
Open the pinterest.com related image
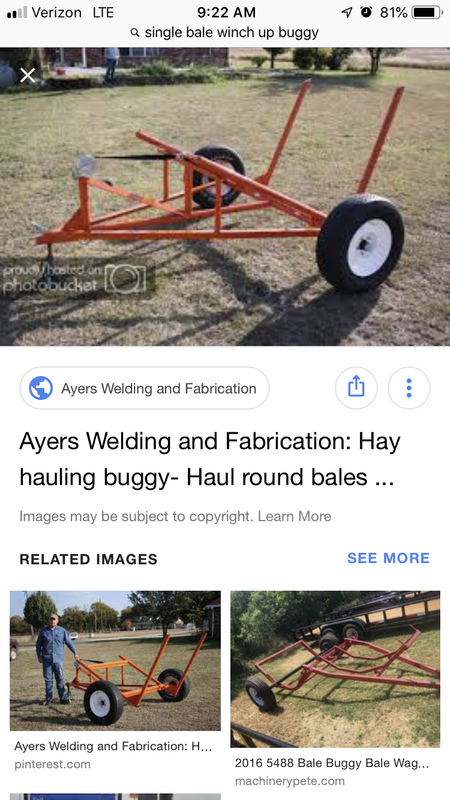pos(115,661)
